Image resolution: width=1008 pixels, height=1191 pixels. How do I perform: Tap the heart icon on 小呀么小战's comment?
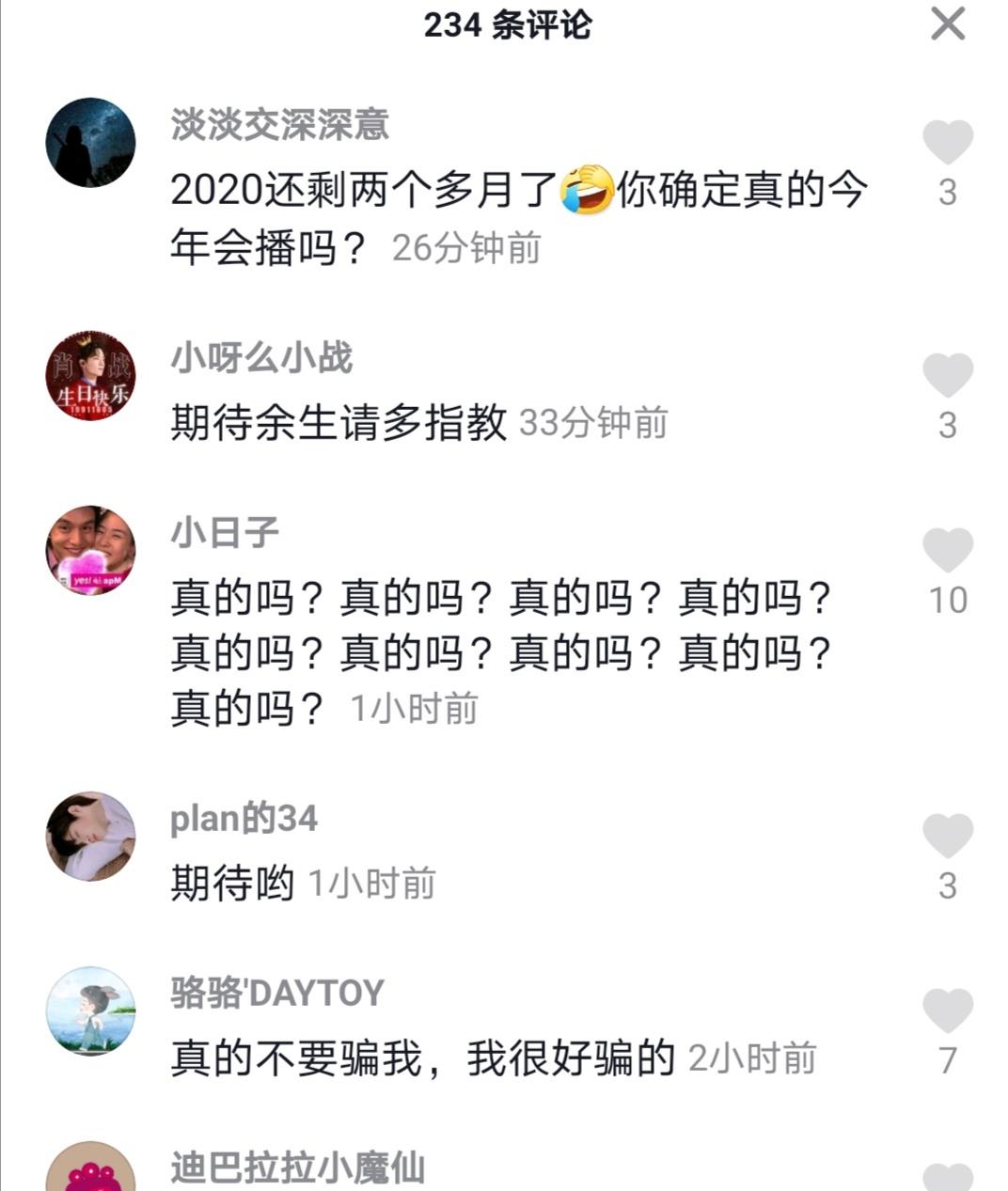[947, 374]
